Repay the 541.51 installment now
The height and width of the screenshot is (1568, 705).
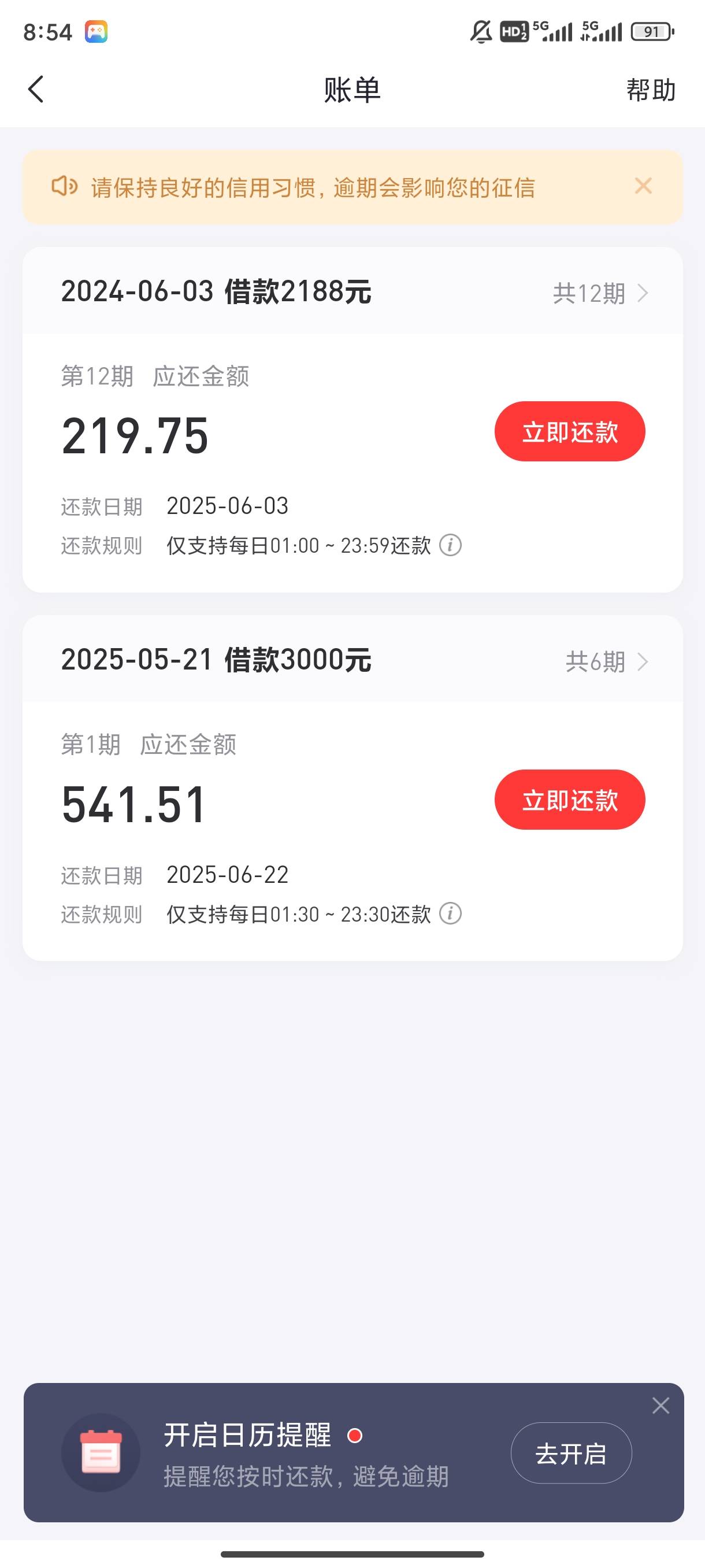click(x=570, y=800)
